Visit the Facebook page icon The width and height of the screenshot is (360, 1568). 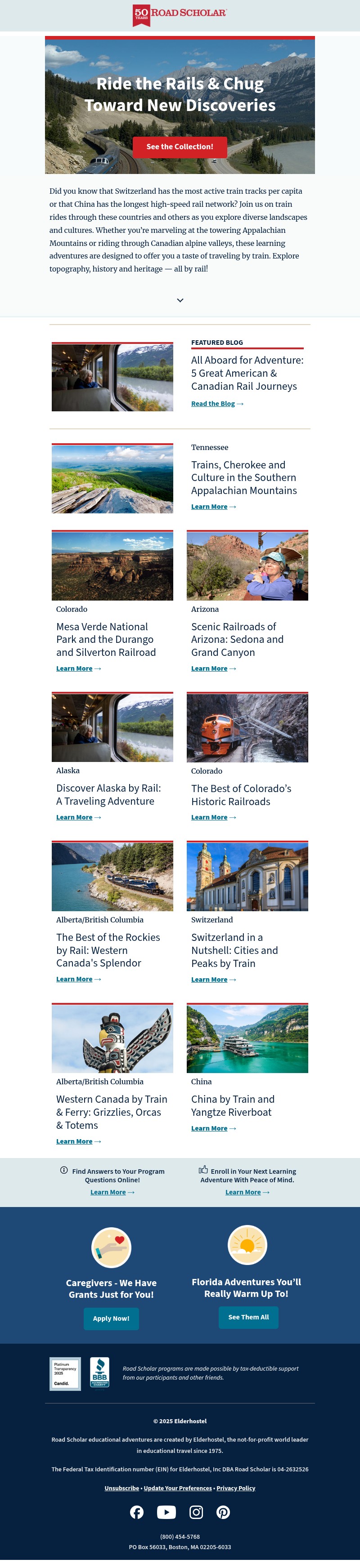click(x=137, y=1512)
